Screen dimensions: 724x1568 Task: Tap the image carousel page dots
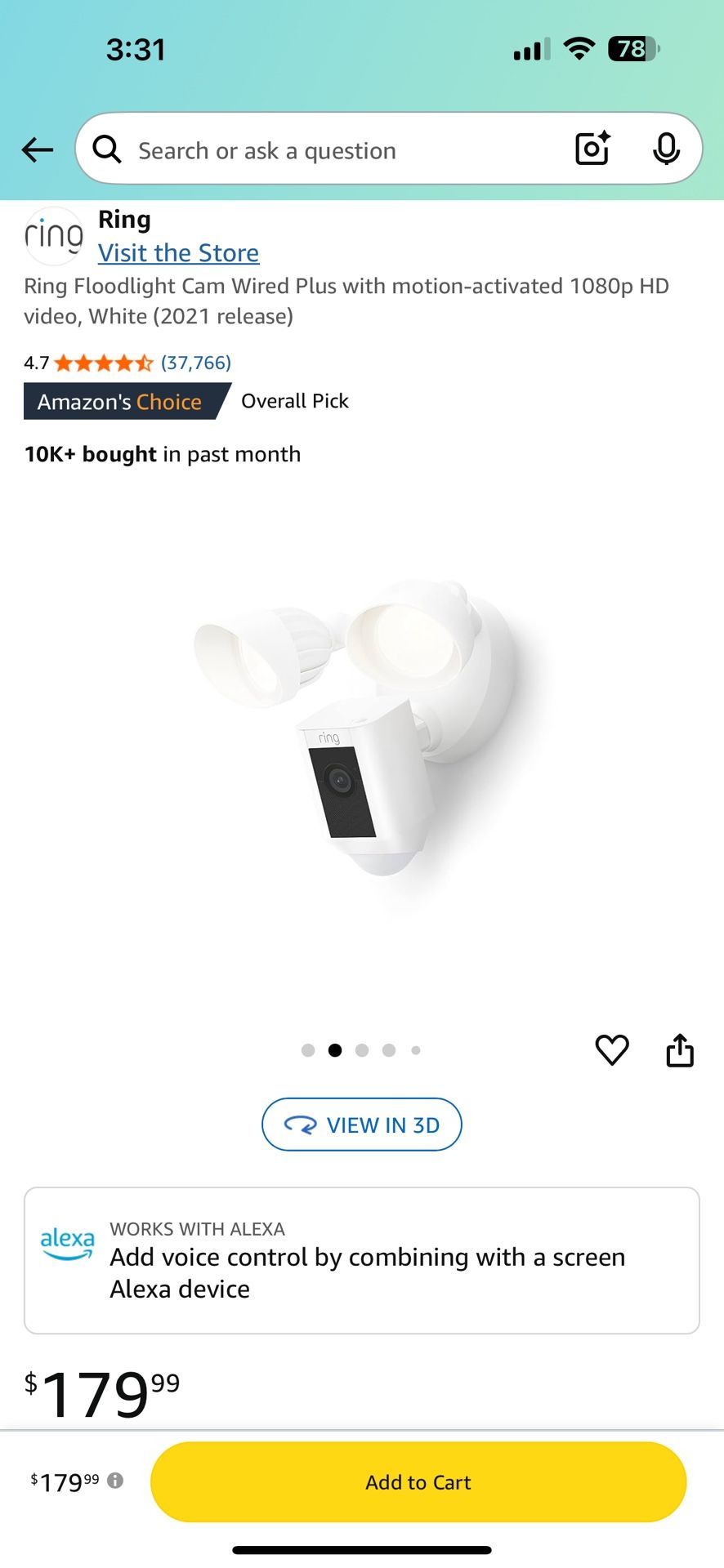click(x=361, y=1050)
